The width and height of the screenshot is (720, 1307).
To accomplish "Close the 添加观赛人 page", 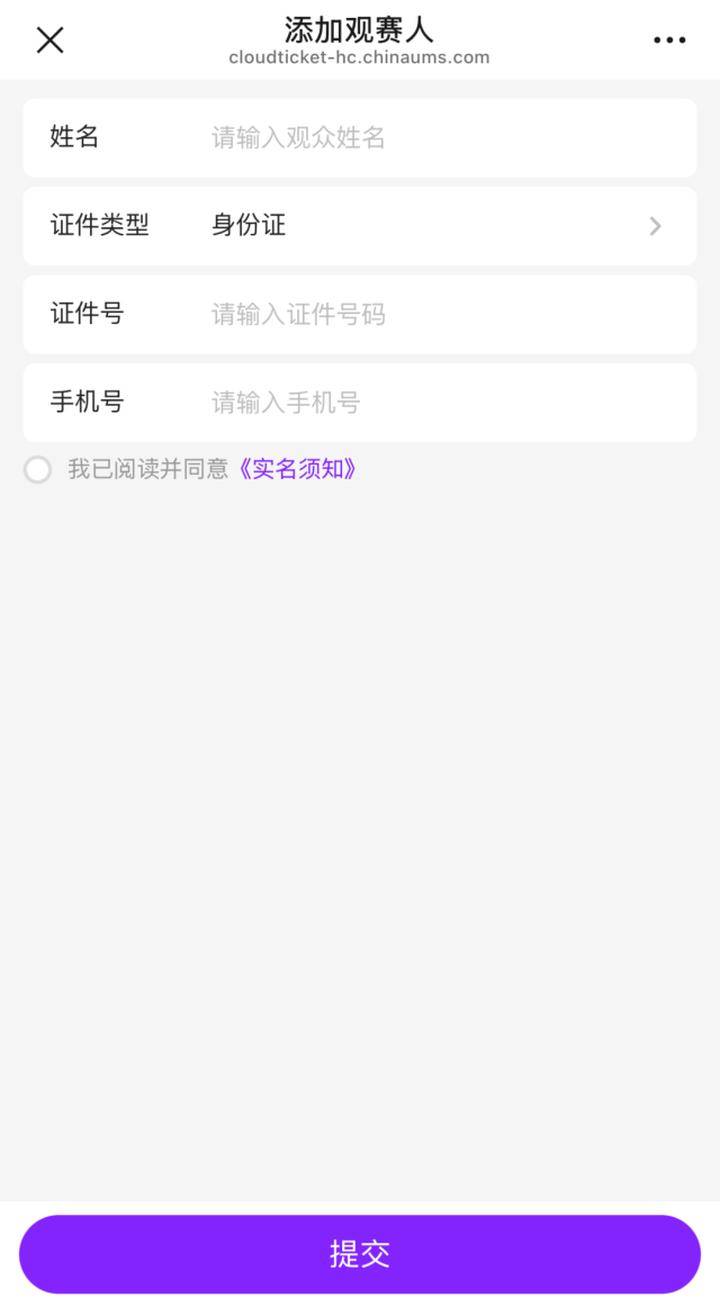I will pyautogui.click(x=50, y=40).
